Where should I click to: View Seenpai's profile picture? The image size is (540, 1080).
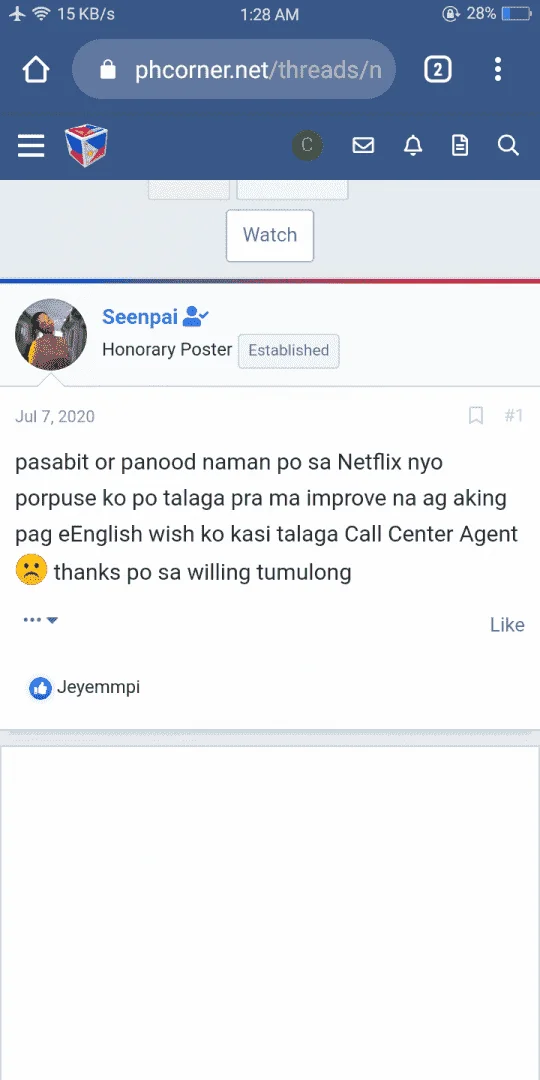(x=51, y=335)
